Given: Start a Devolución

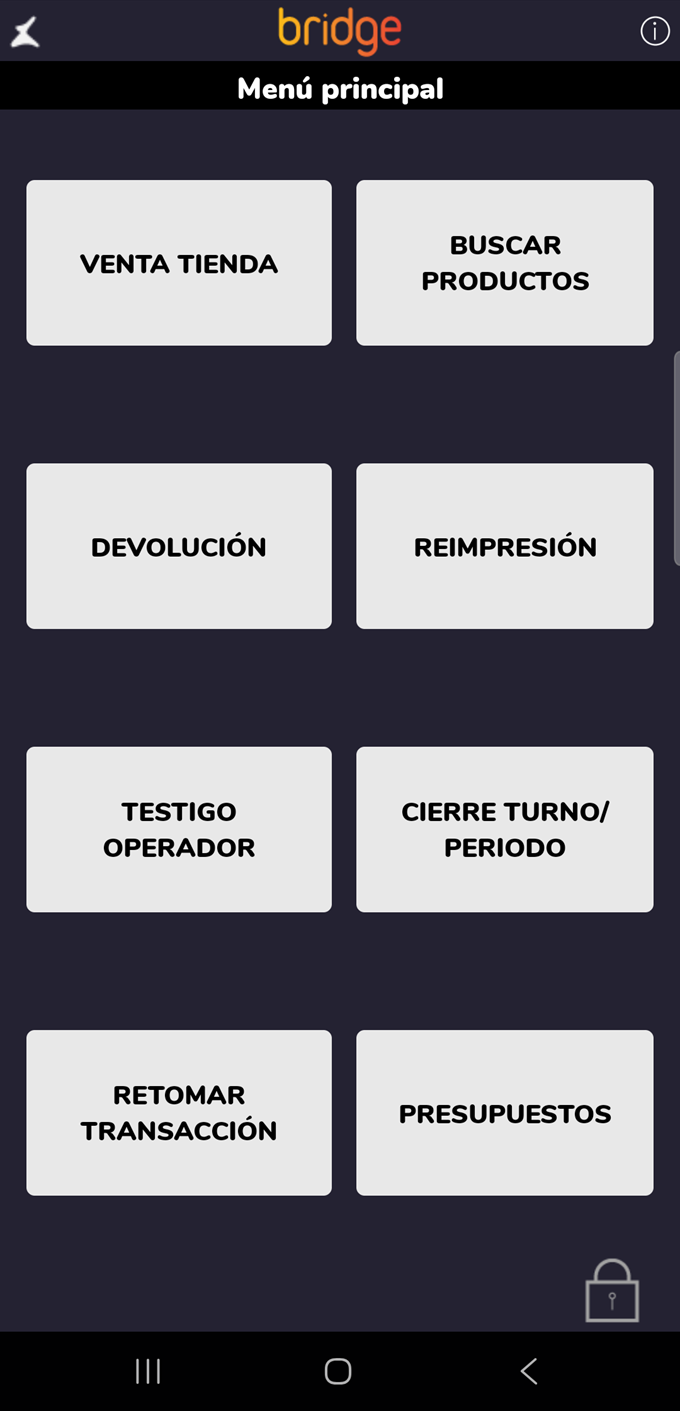Looking at the screenshot, I should point(179,546).
